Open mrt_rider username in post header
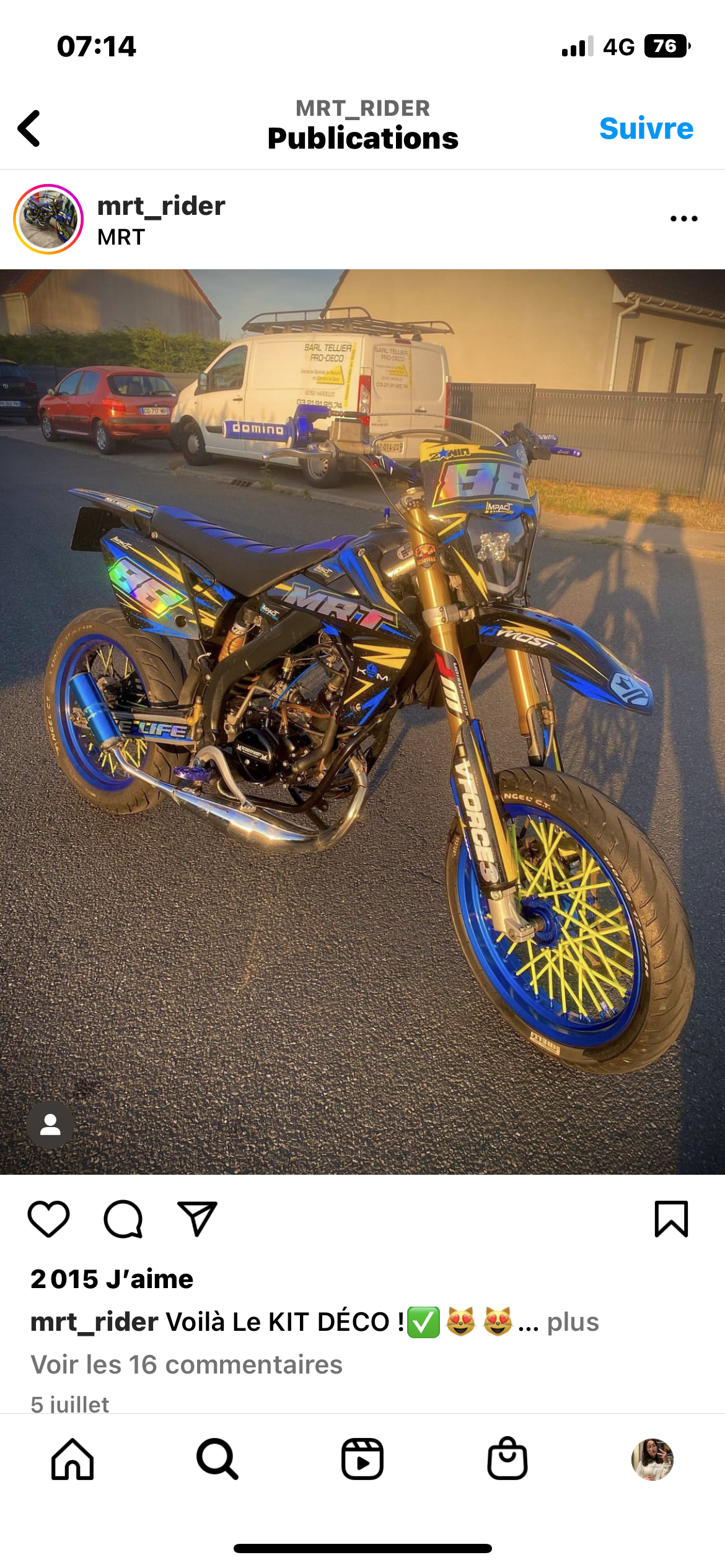The height and width of the screenshot is (1568, 725). (161, 206)
